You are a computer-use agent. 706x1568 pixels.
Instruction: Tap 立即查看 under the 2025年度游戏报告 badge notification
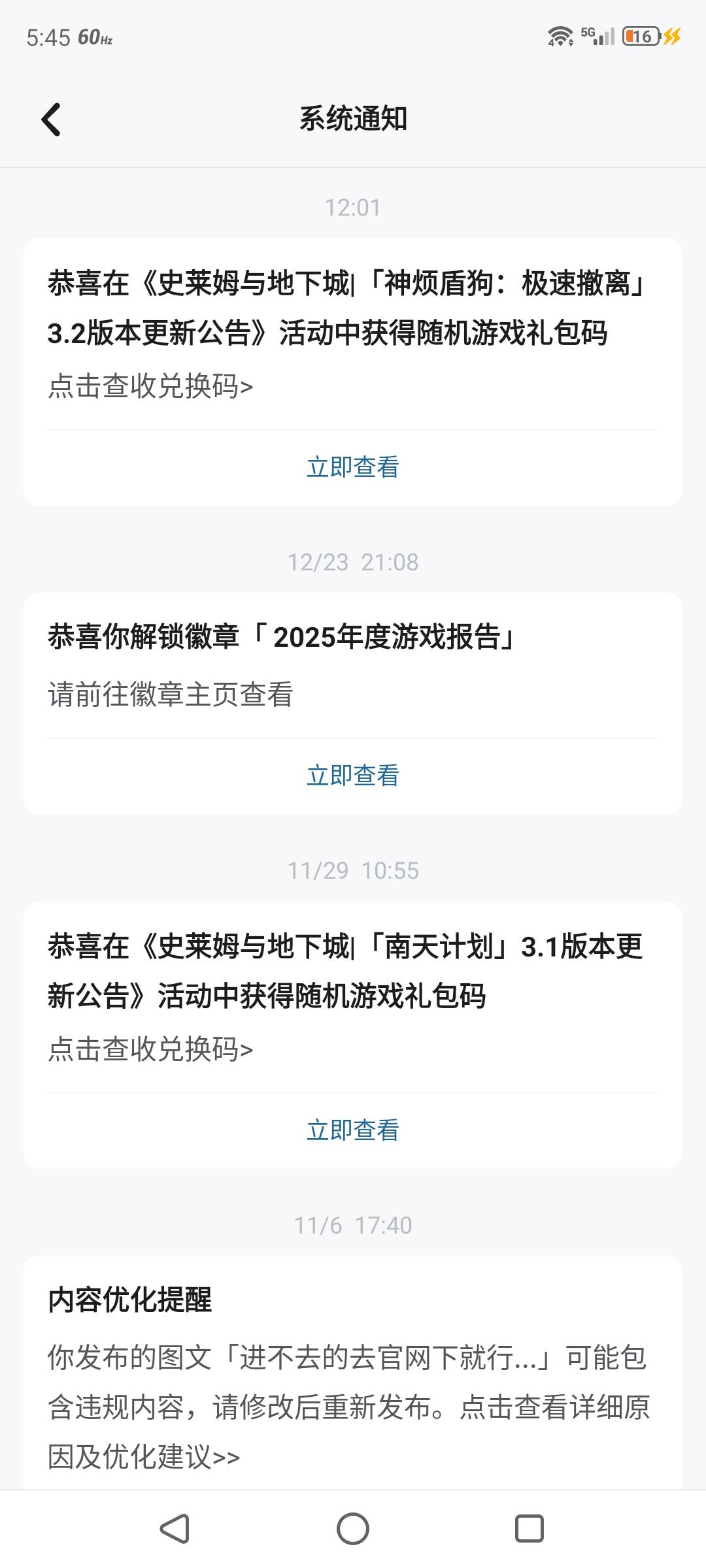click(x=353, y=776)
